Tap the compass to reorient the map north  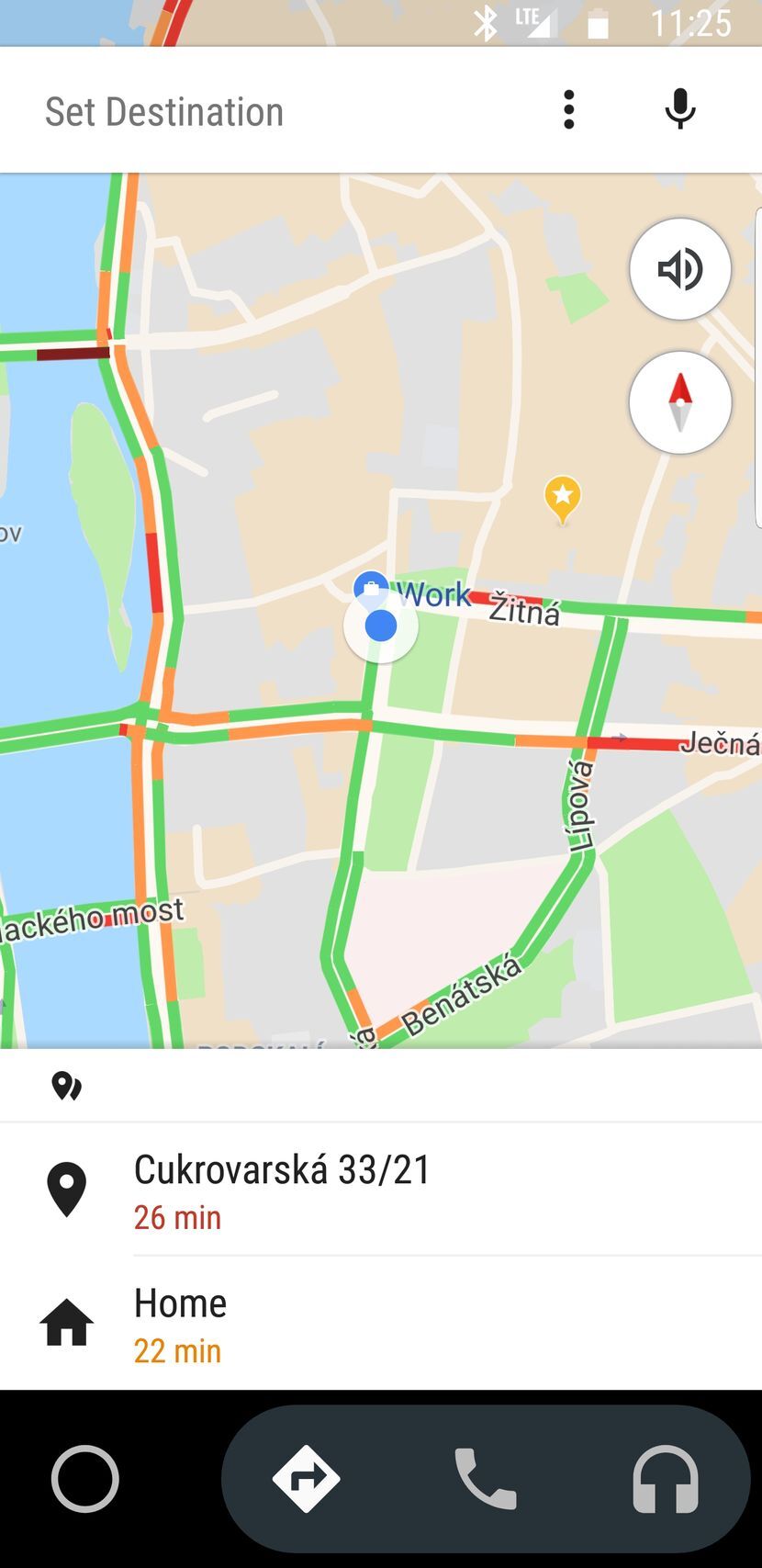[x=679, y=402]
